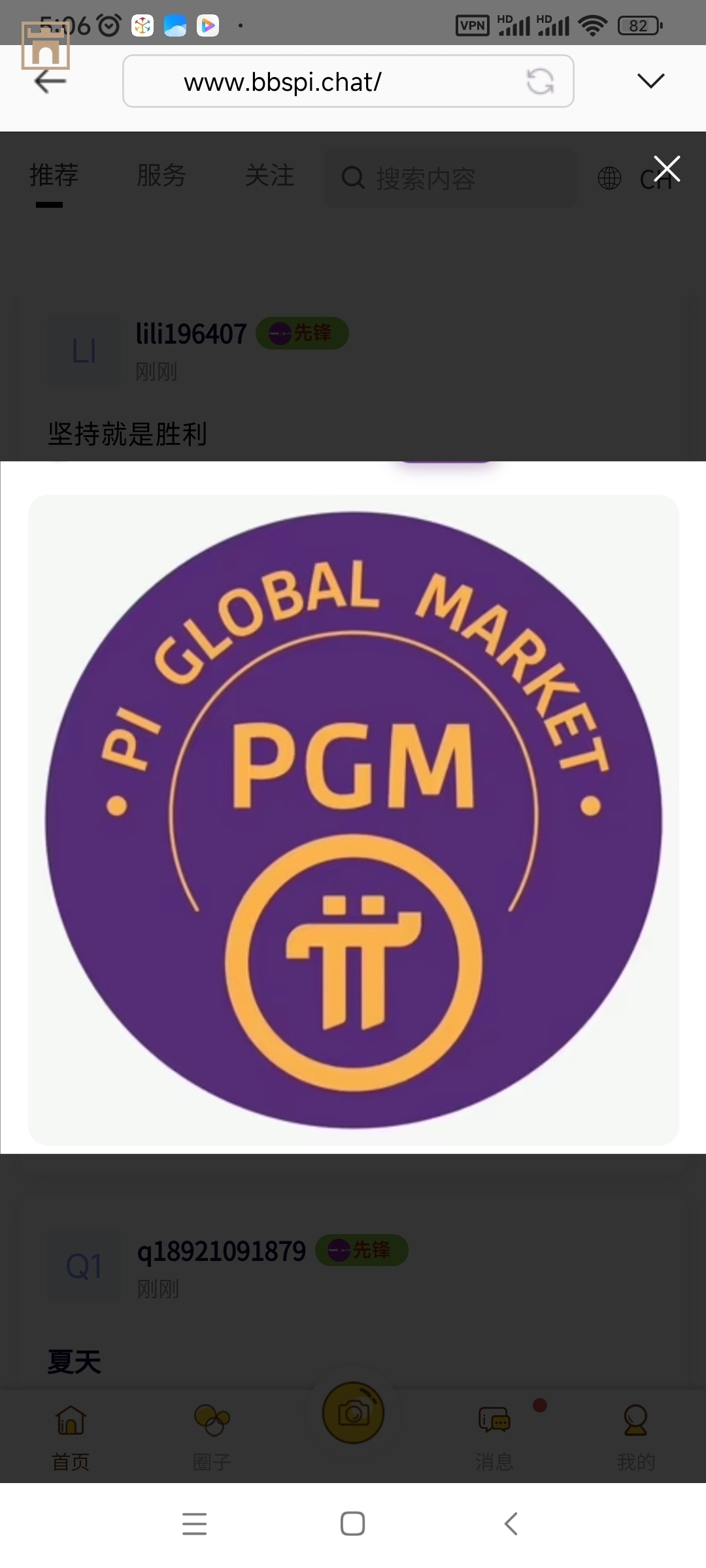Open recent apps menu
The image size is (706, 1568).
tap(194, 1524)
